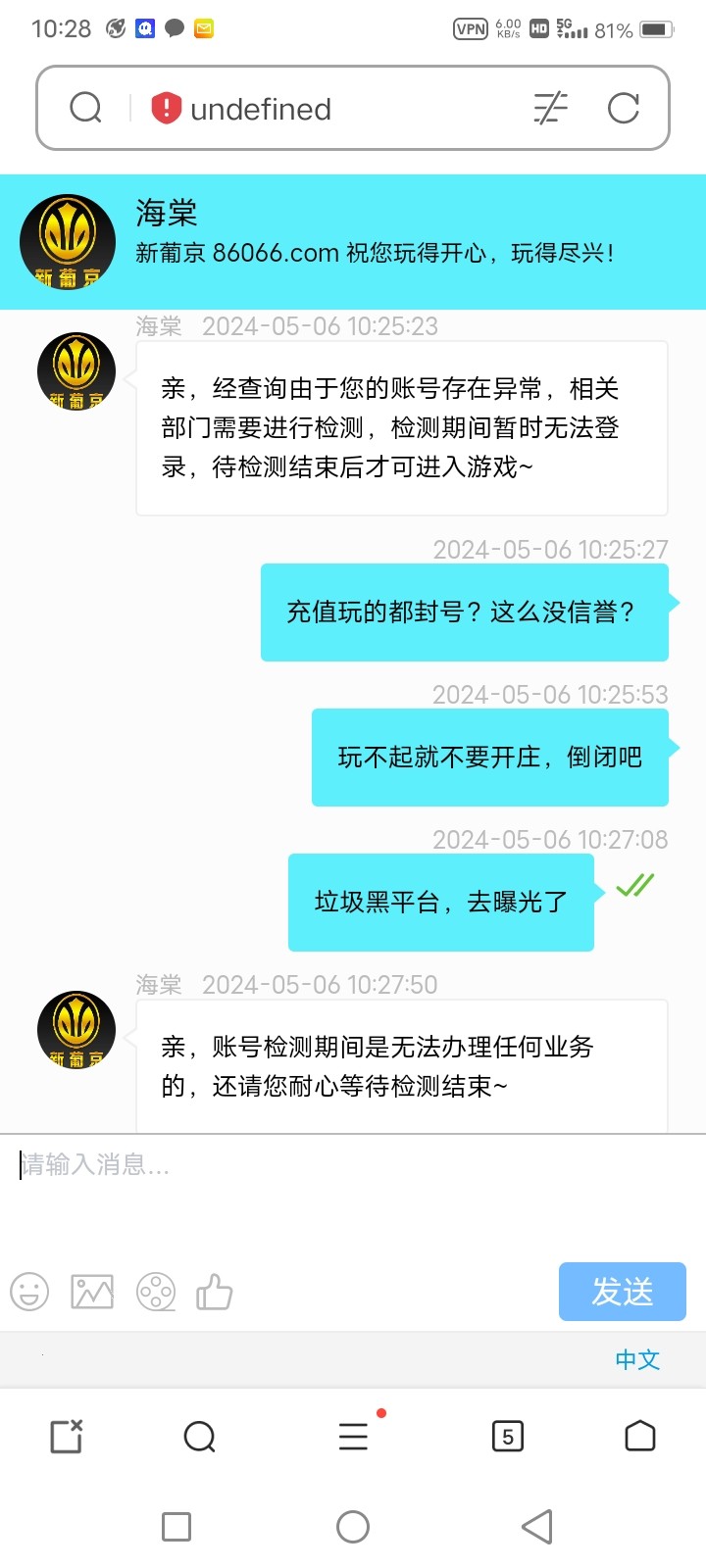Viewport: 706px width, 1568px height.
Task: Tap the home icon in browser bar
Action: (640, 1437)
